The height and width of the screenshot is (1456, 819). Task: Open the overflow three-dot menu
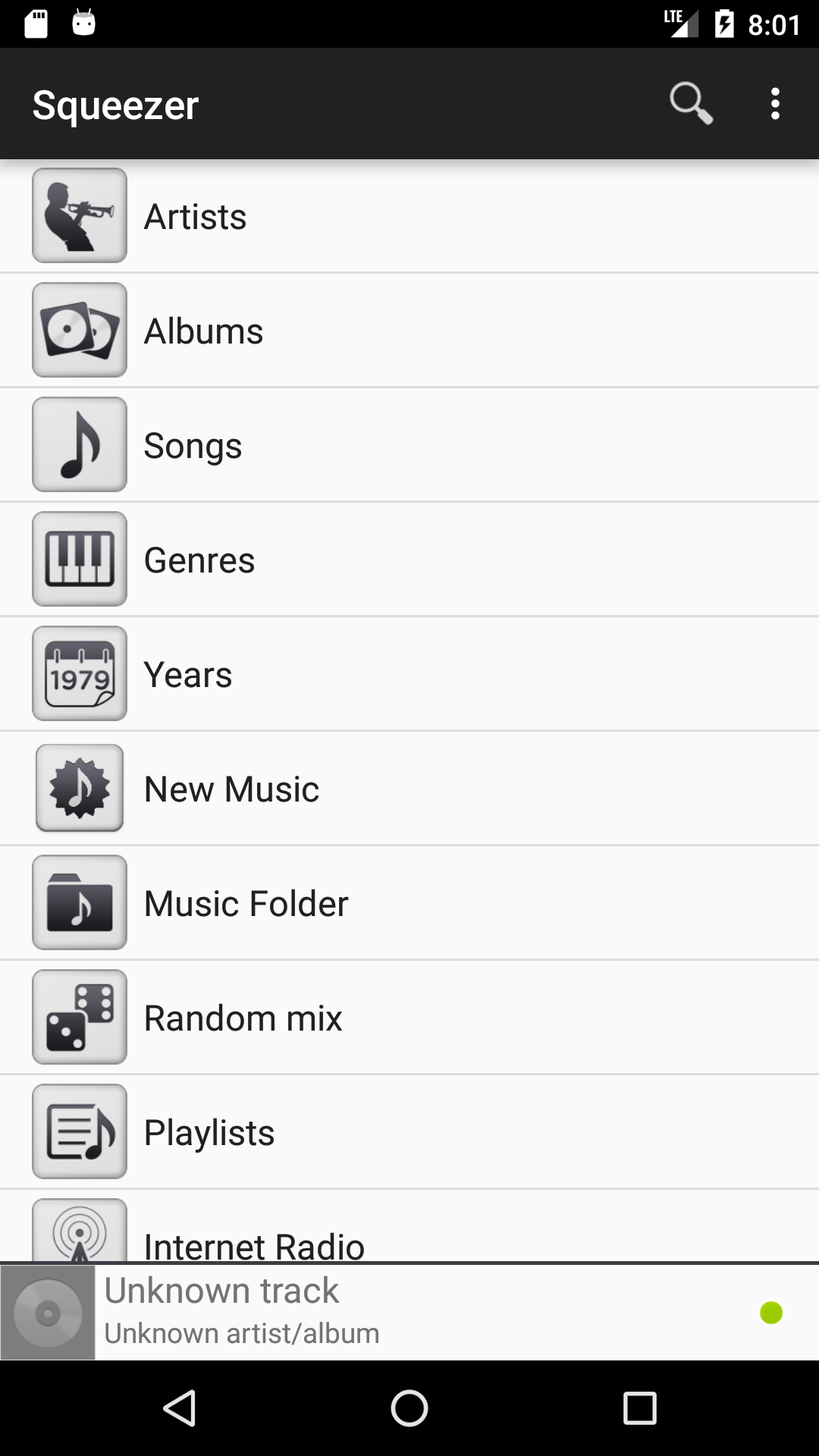click(775, 104)
